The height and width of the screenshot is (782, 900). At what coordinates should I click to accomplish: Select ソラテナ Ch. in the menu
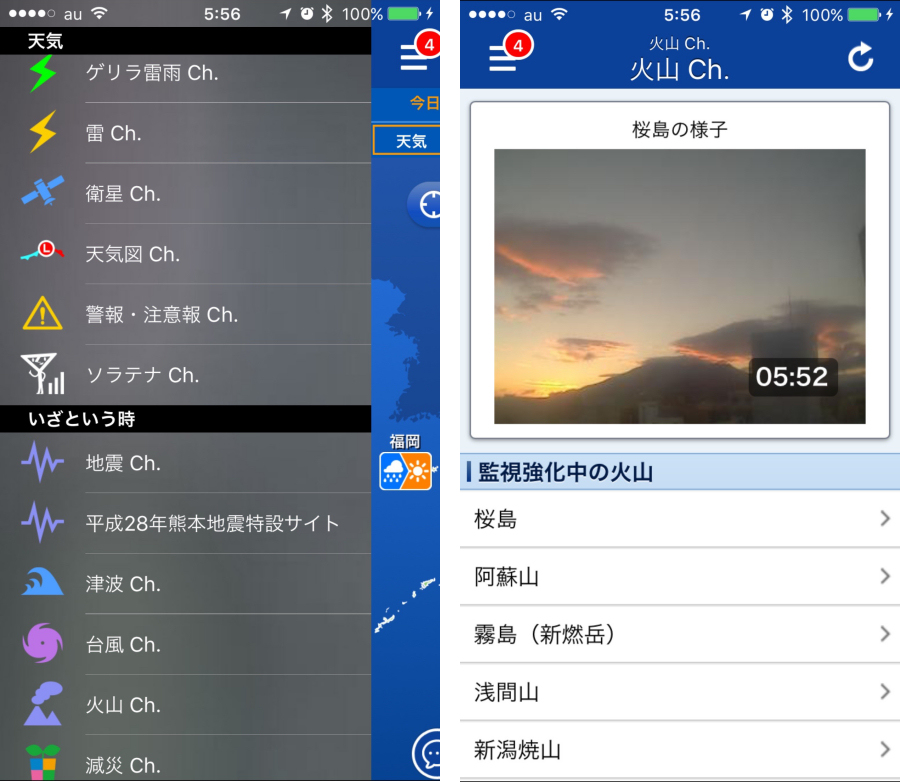[x=185, y=375]
